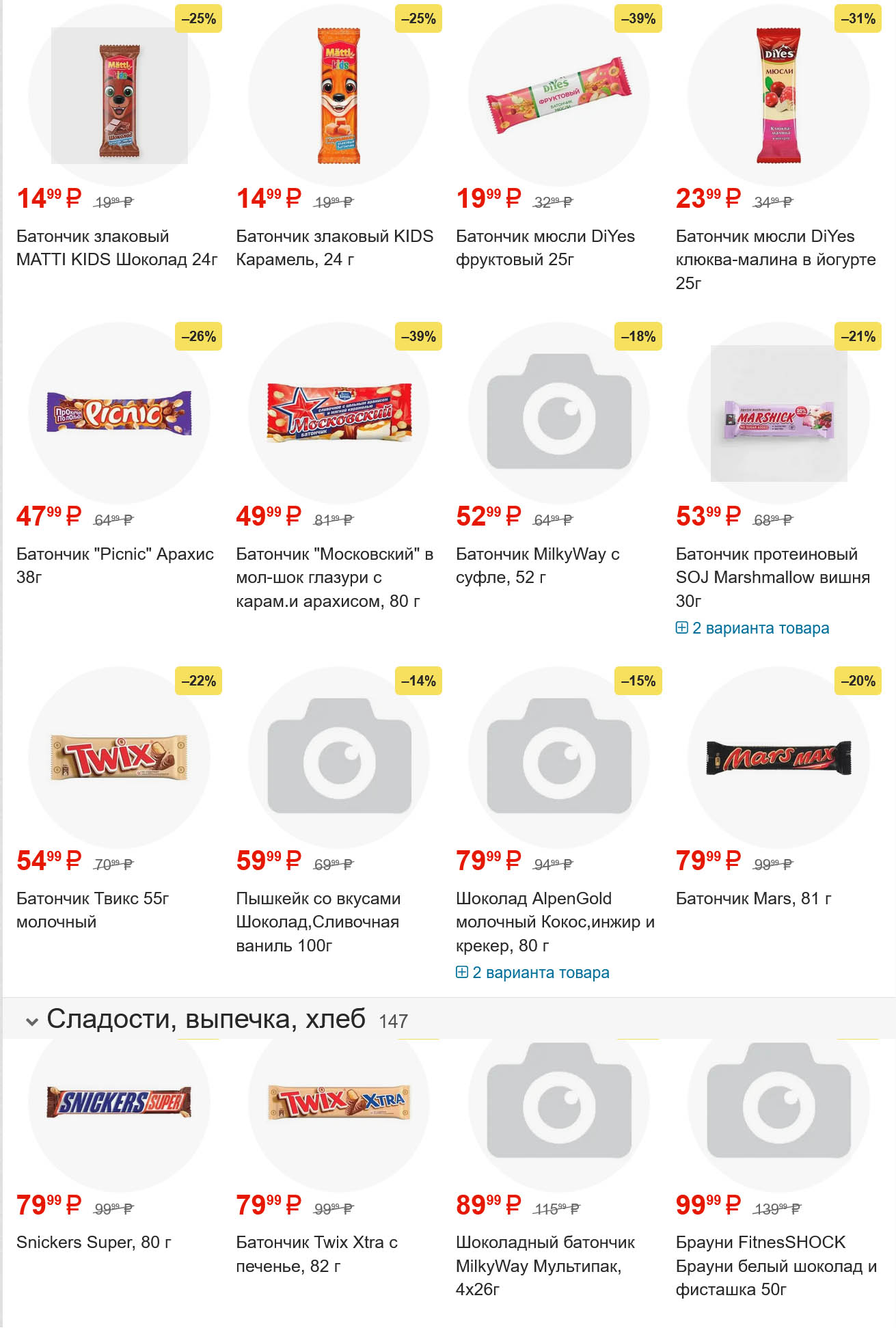Open AlpenGold Кокос, инжир и крекер chocolate

pos(554,921)
